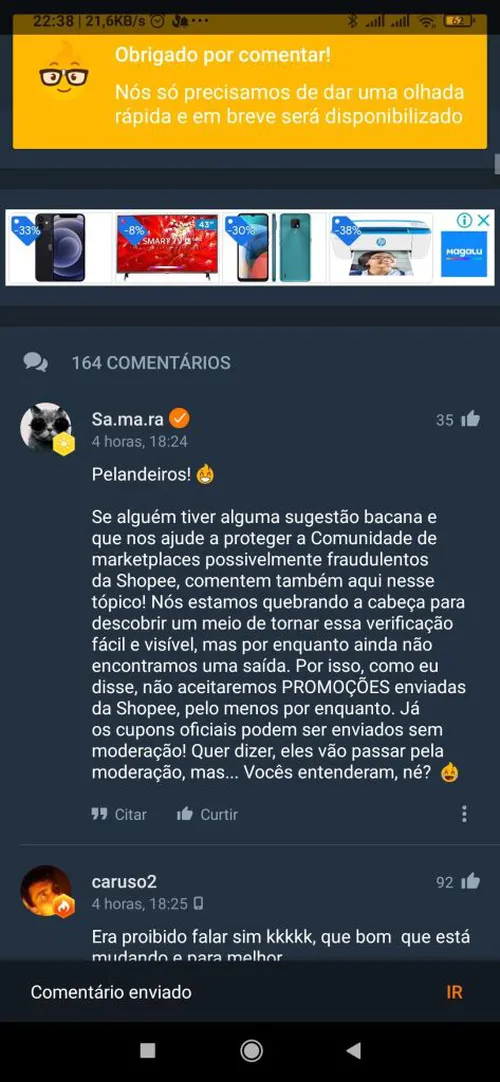The height and width of the screenshot is (1082, 500).
Task: Open the -38% HP printer ad tile
Action: [x=381, y=248]
